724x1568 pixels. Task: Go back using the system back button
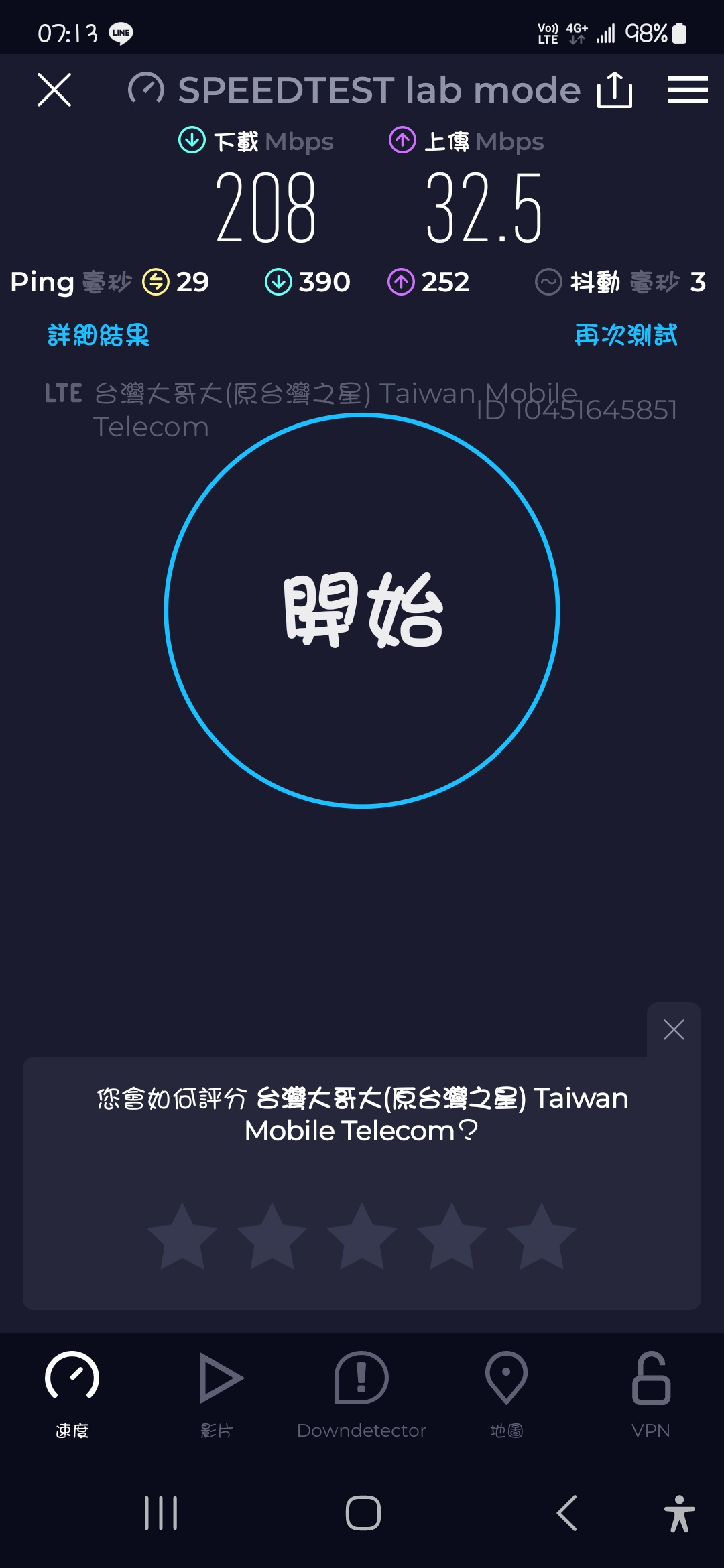(x=567, y=1513)
